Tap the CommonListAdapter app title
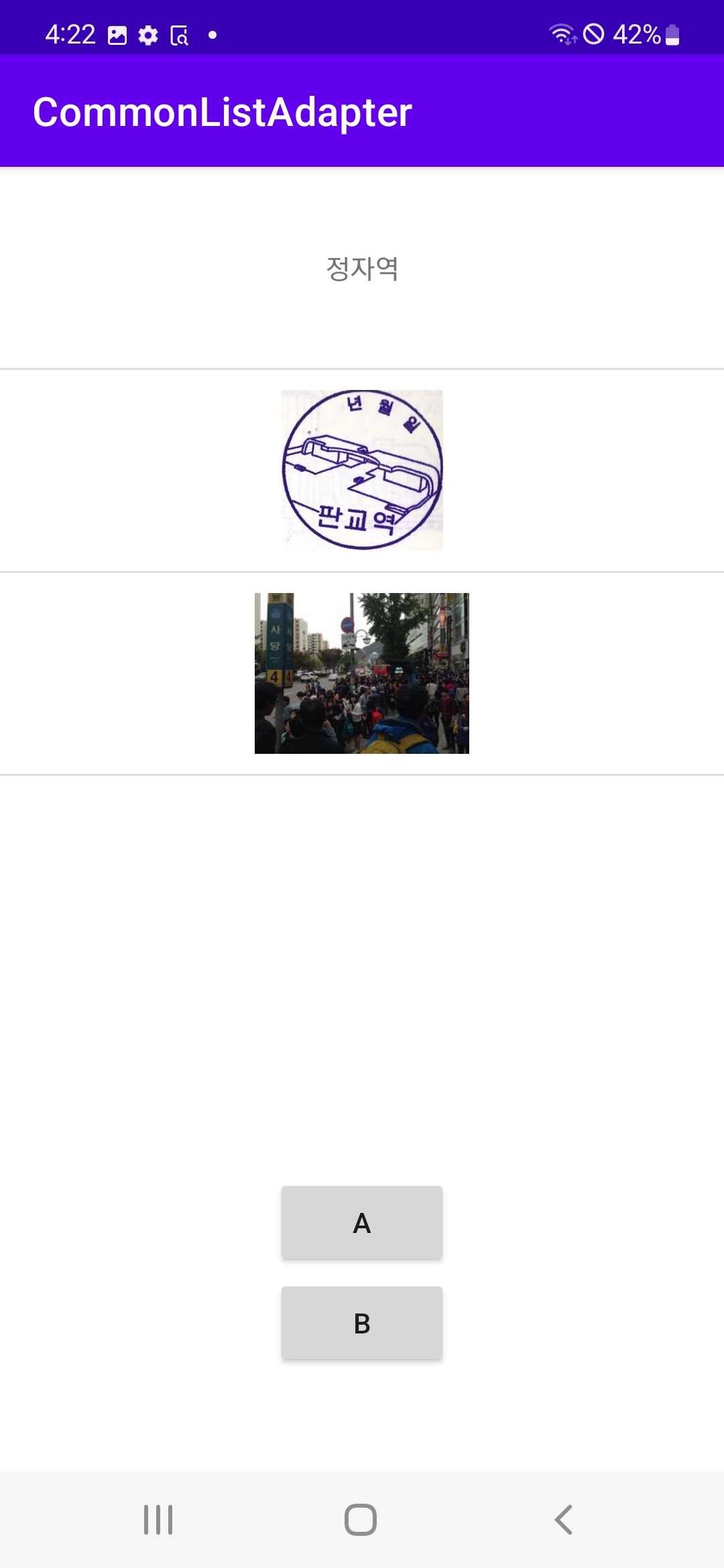This screenshot has width=724, height=1568. point(223,111)
